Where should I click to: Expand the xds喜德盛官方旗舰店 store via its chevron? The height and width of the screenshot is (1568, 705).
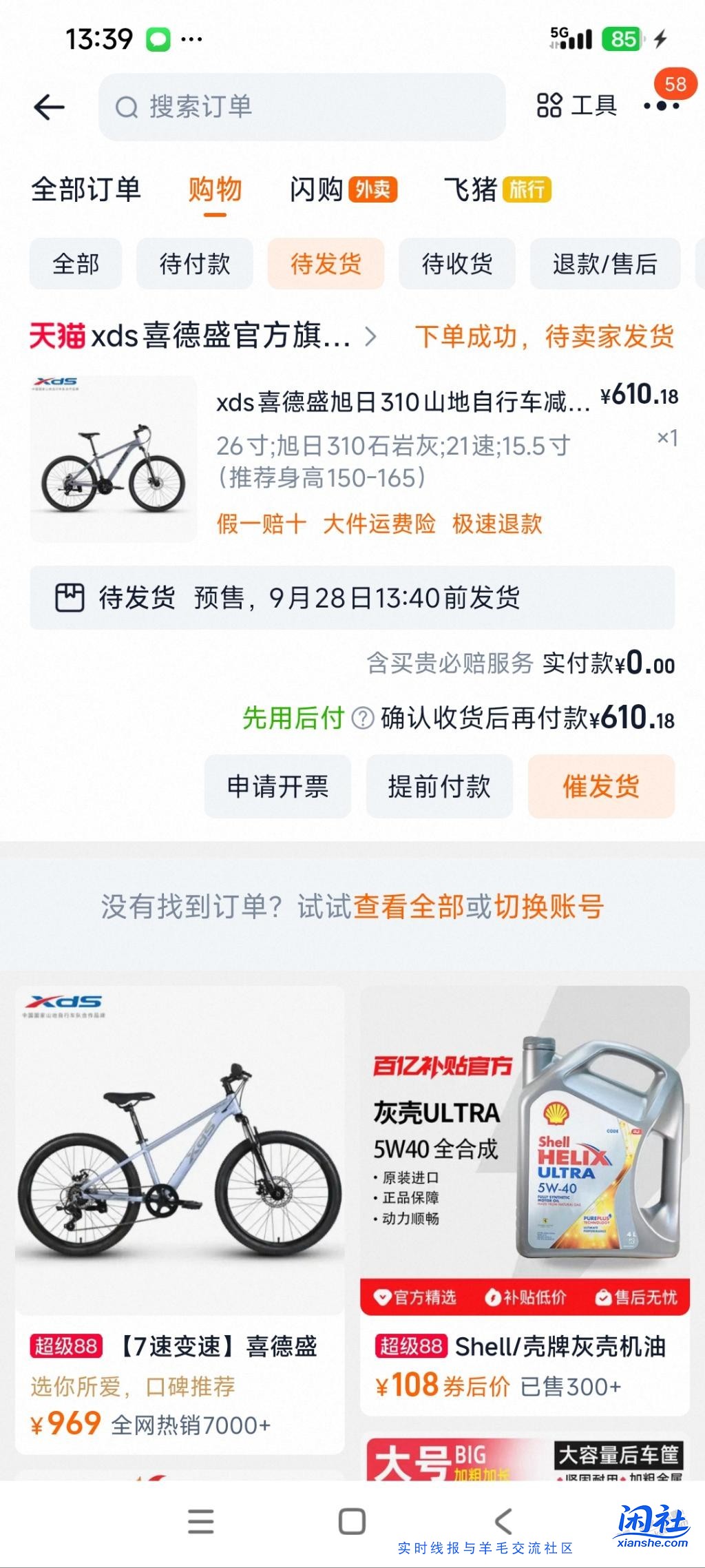[x=373, y=337]
